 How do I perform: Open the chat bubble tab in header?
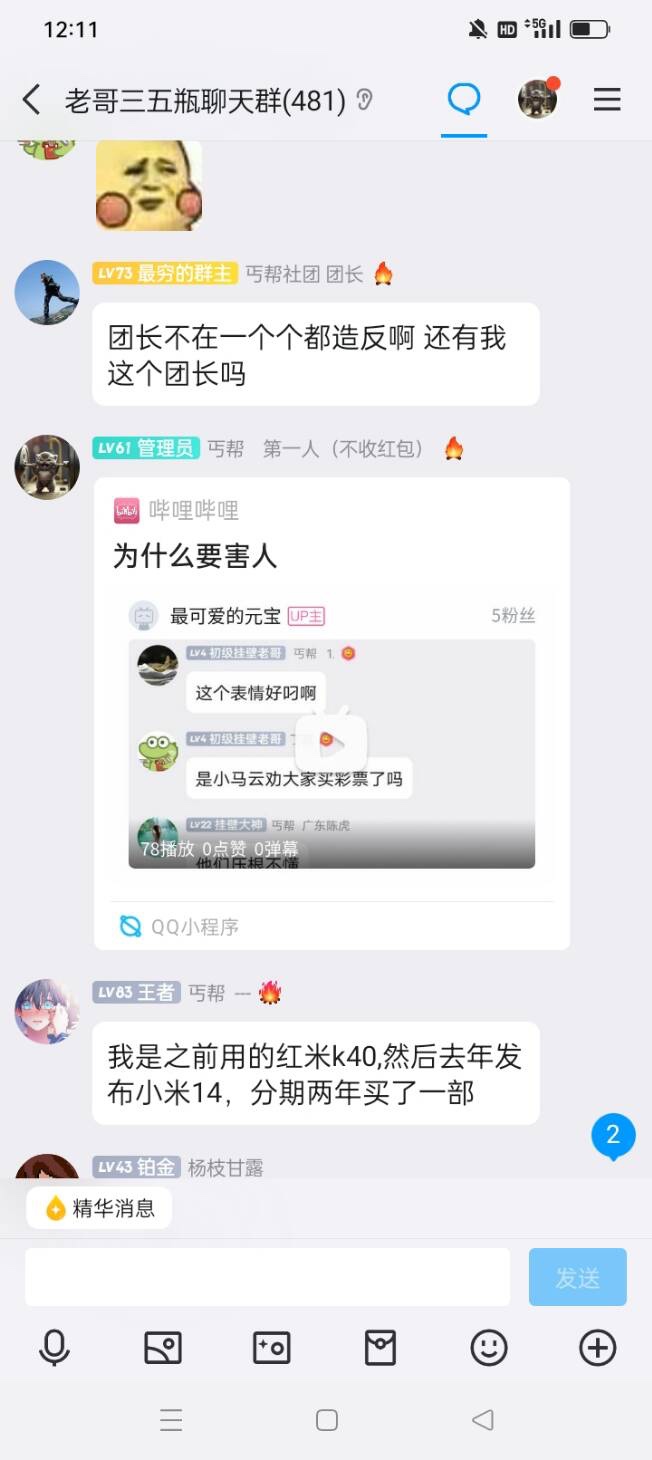tap(464, 100)
